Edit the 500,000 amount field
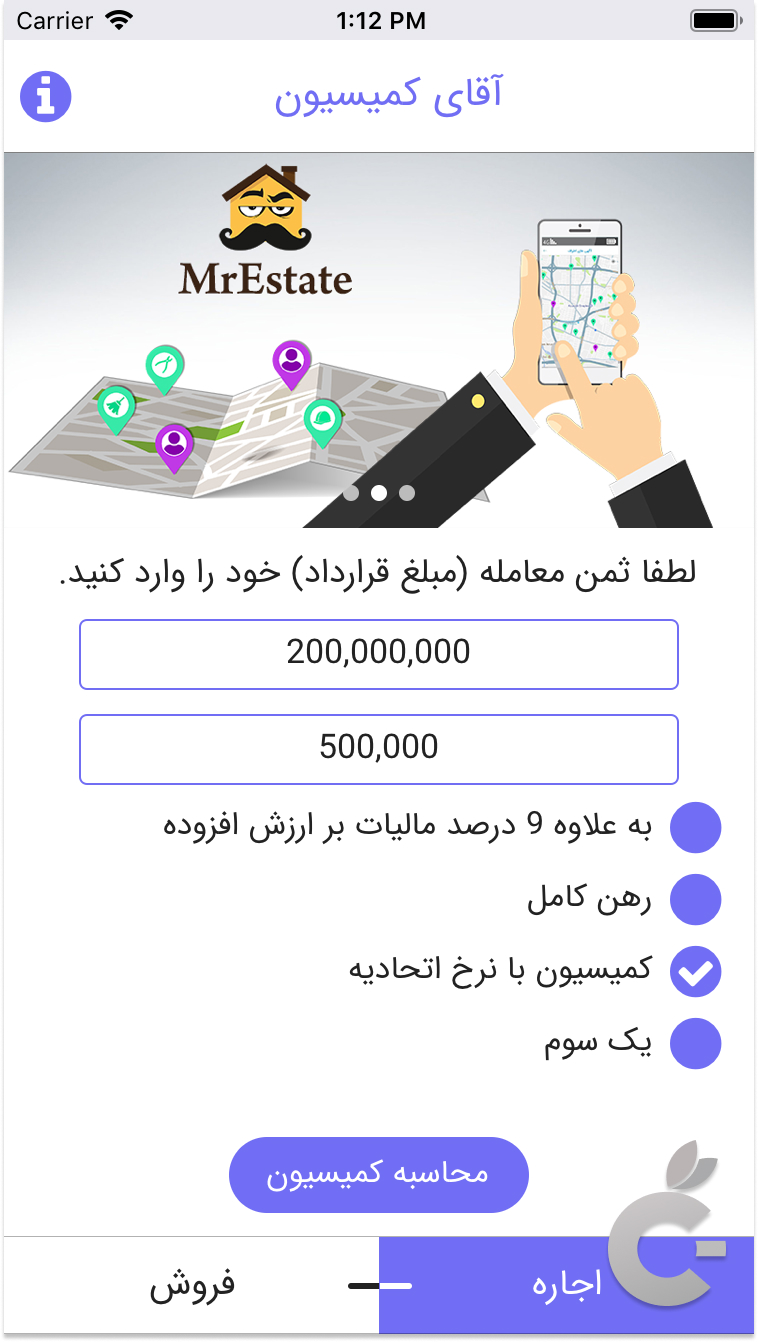Viewport: 758px width, 1342px height. (x=378, y=748)
